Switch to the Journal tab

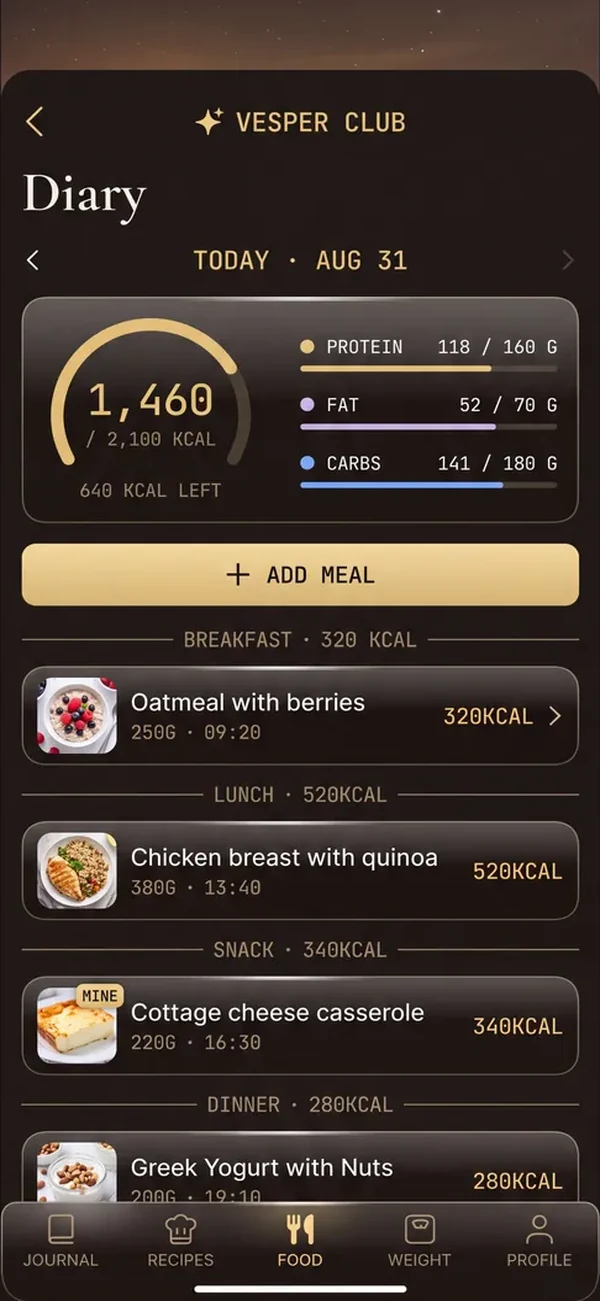pos(61,1241)
